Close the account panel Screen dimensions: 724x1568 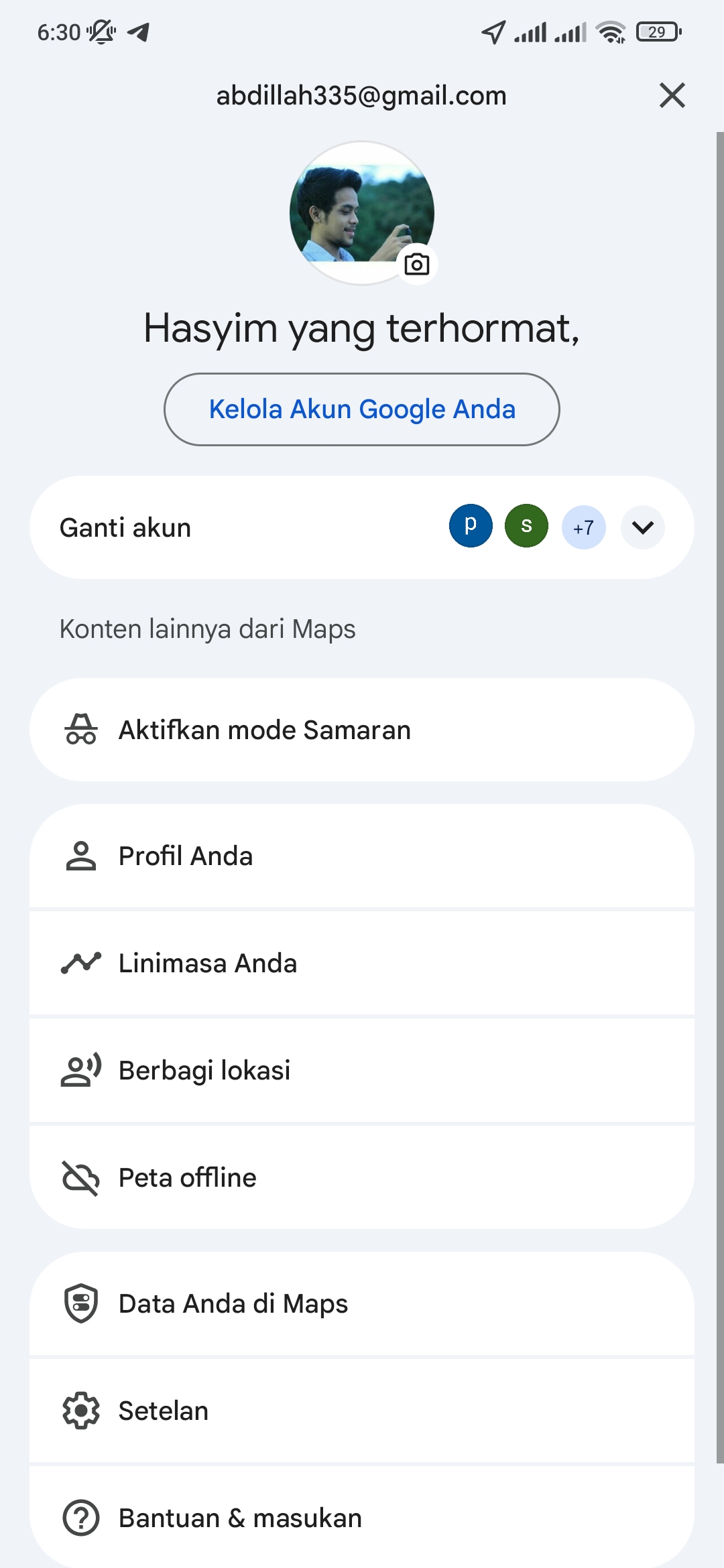[672, 95]
